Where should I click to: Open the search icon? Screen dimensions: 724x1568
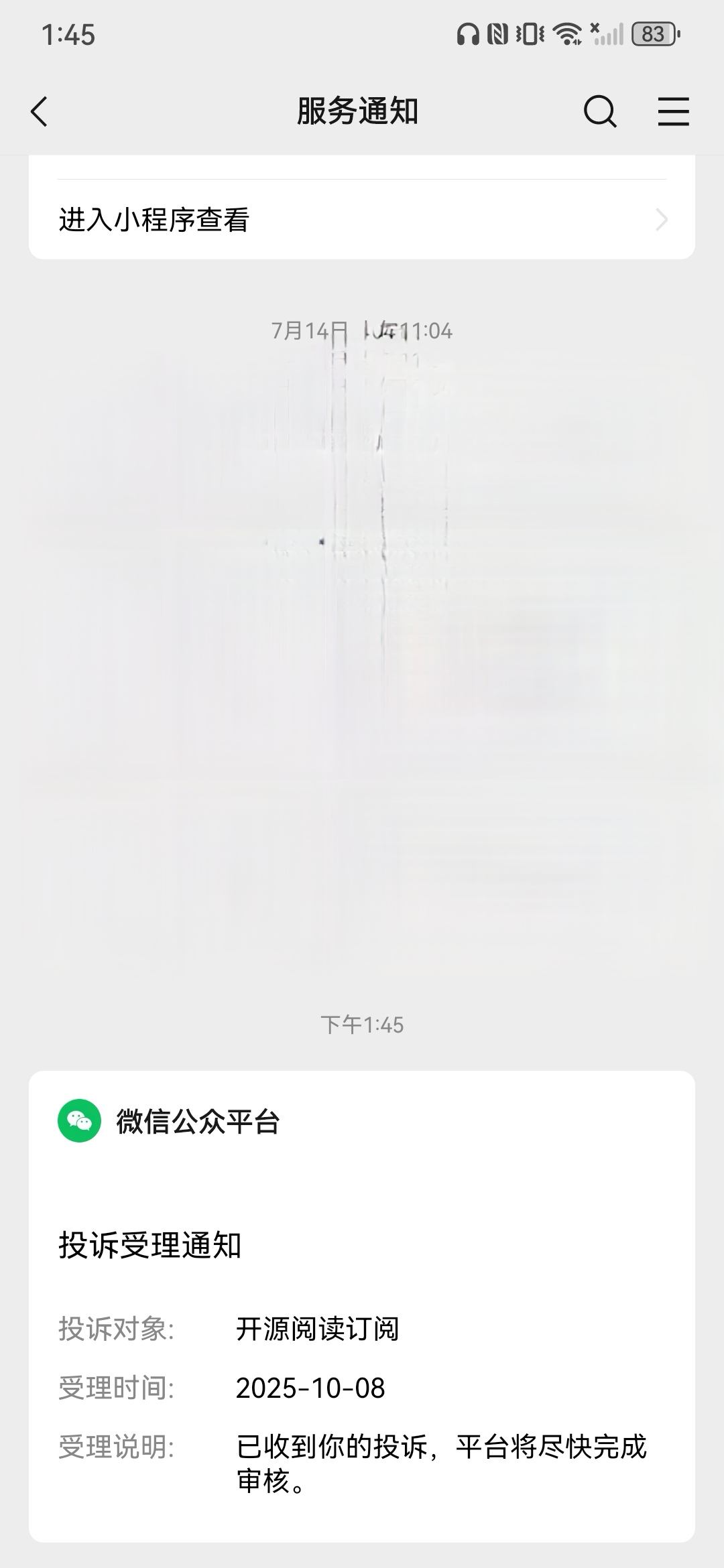599,111
